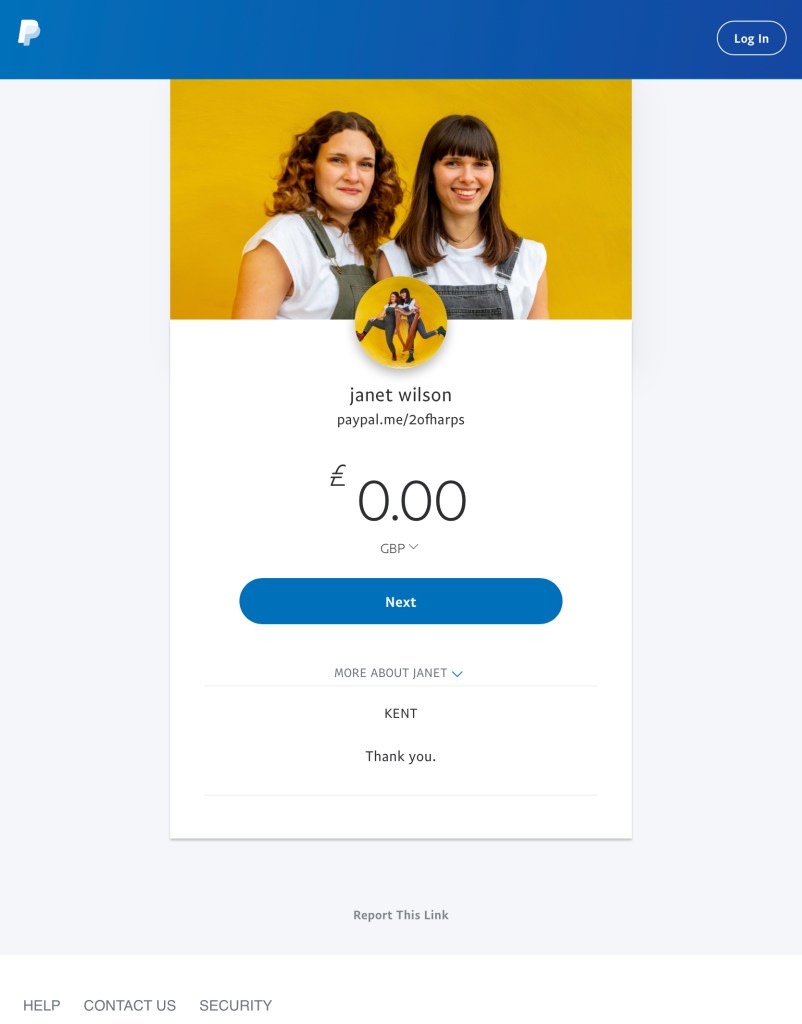Open the Contact Us link
The height and width of the screenshot is (1024, 802).
(130, 1005)
